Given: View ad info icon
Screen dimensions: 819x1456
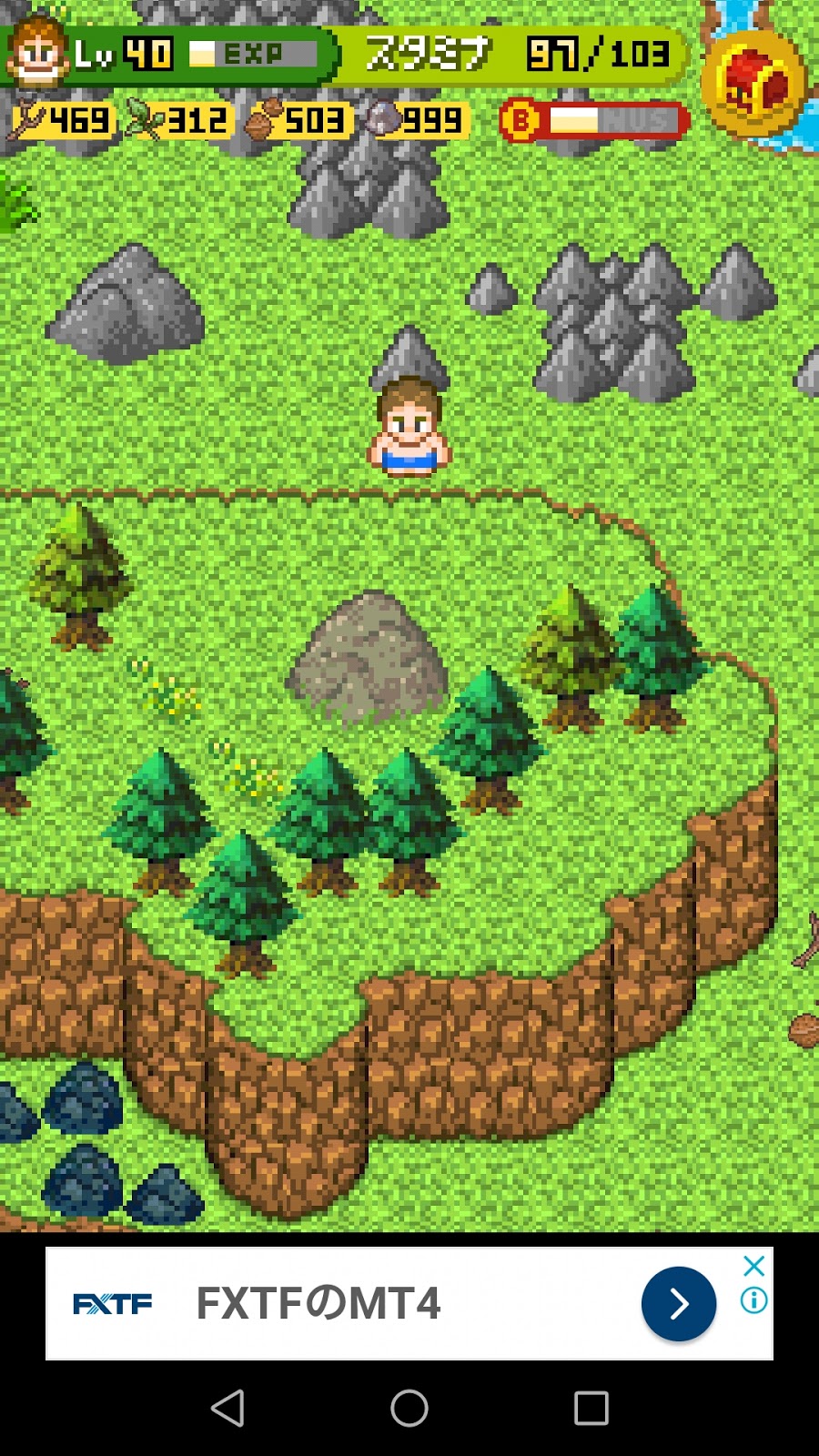Looking at the screenshot, I should (753, 1300).
